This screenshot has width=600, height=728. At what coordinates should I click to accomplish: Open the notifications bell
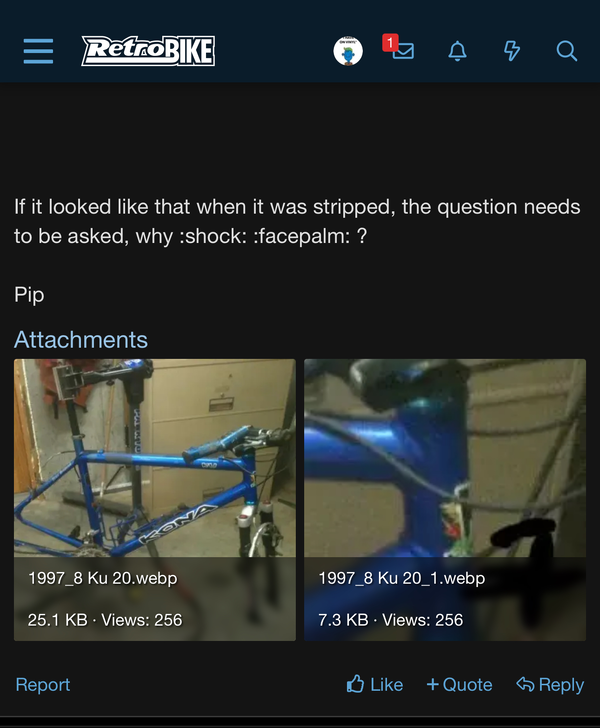(457, 50)
